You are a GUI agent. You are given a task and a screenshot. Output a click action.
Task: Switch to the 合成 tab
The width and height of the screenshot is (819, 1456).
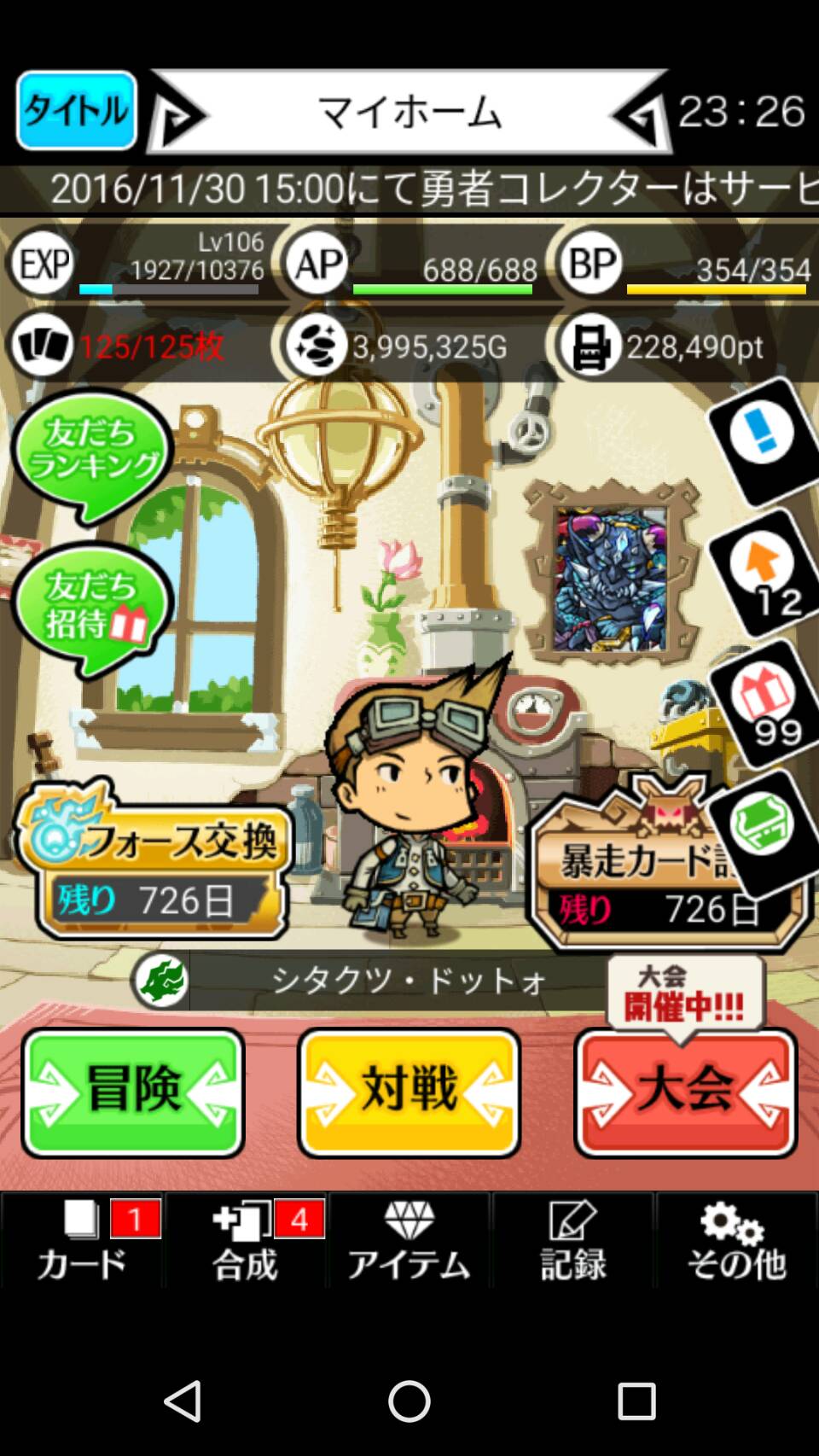click(246, 1240)
